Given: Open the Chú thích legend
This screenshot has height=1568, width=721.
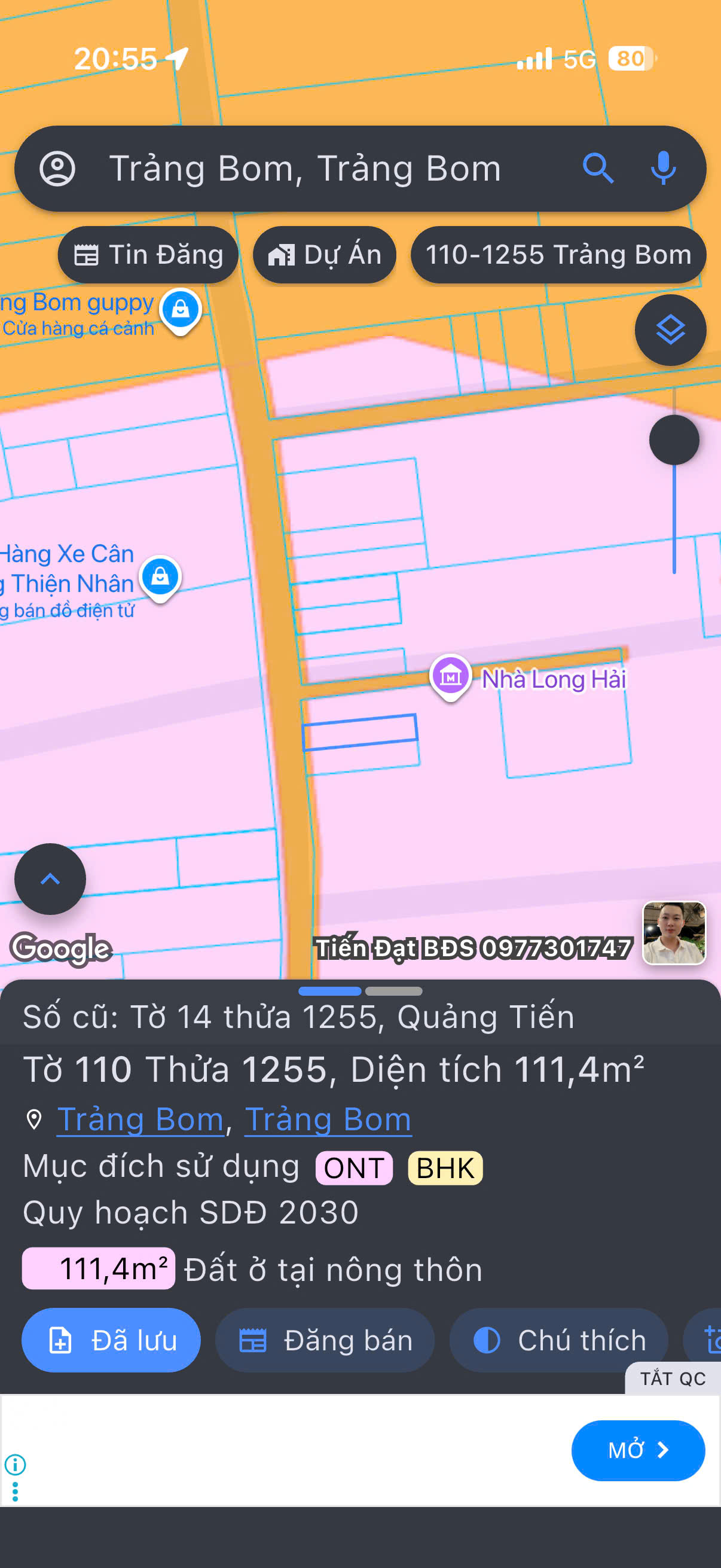Looking at the screenshot, I should click(558, 1340).
